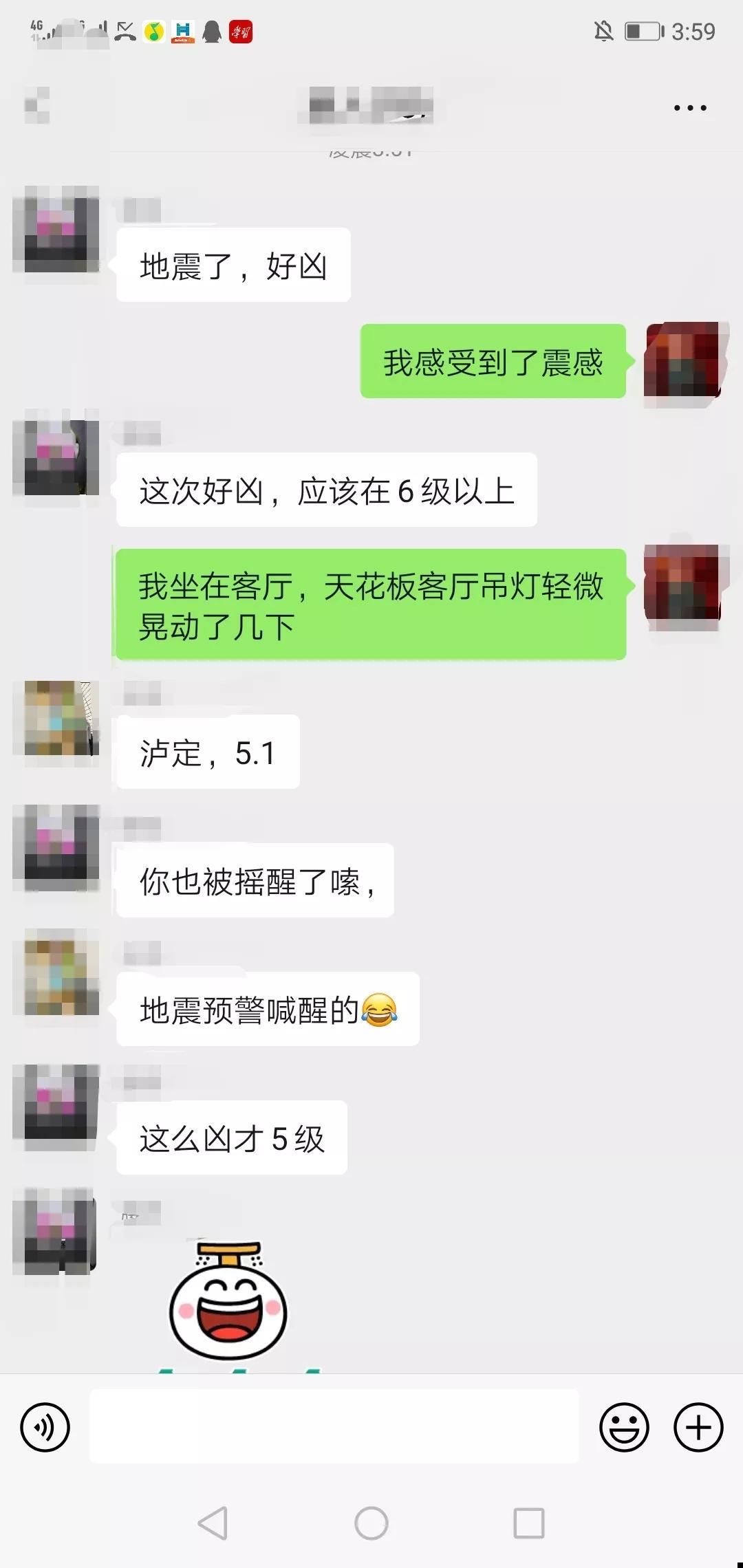Open the laughing face sticker message

(229, 1303)
